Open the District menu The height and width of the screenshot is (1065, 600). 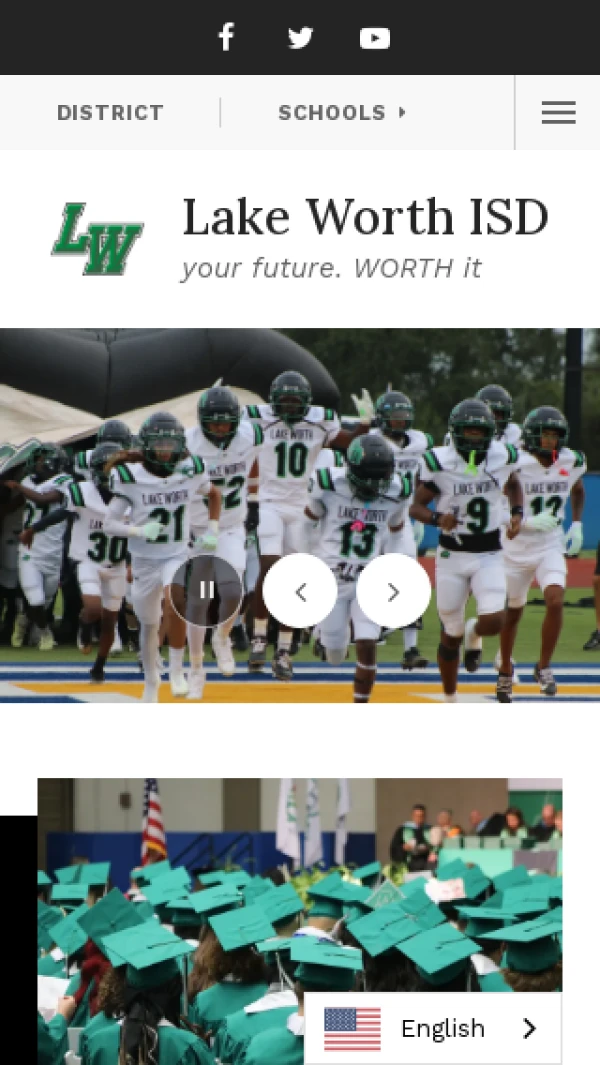point(110,113)
